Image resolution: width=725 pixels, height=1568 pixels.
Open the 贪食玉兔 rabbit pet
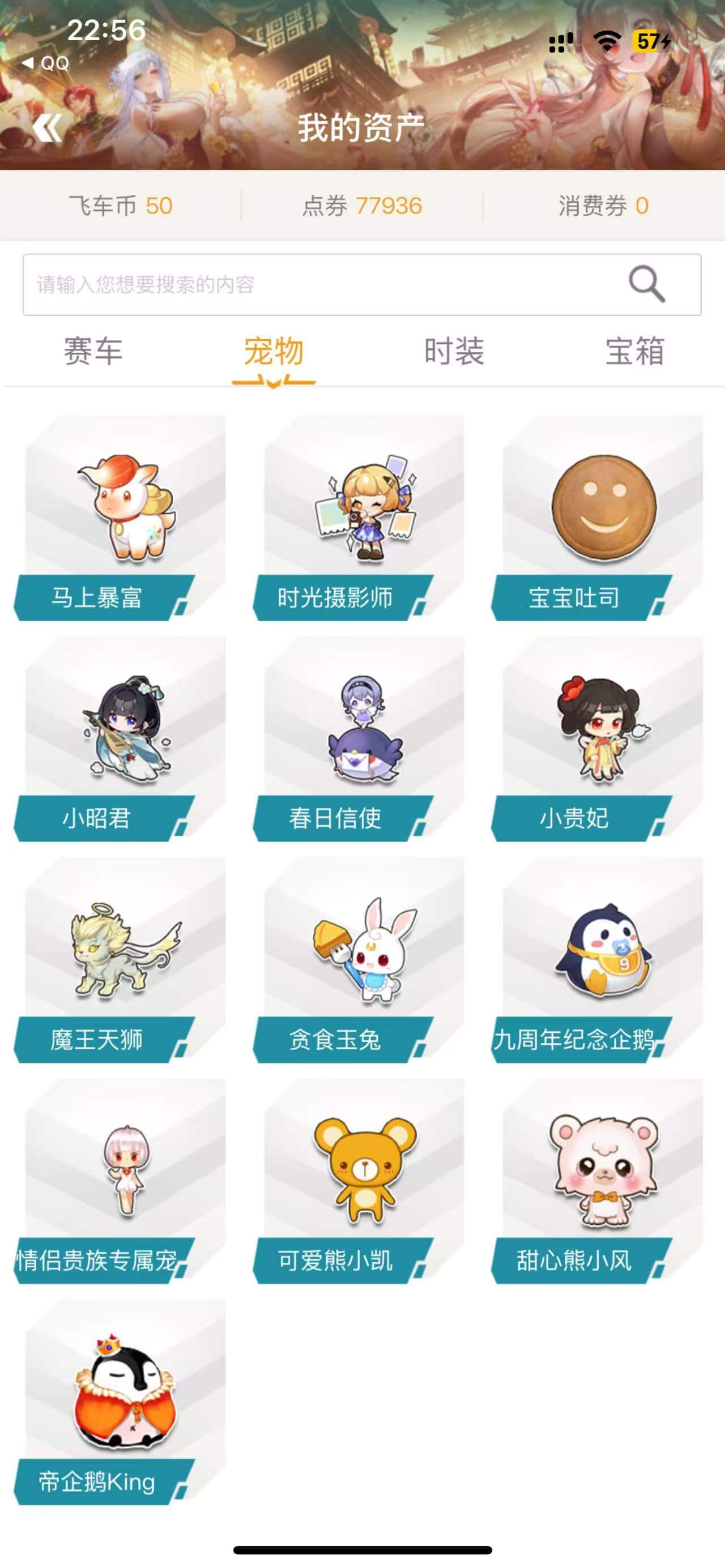[362, 959]
